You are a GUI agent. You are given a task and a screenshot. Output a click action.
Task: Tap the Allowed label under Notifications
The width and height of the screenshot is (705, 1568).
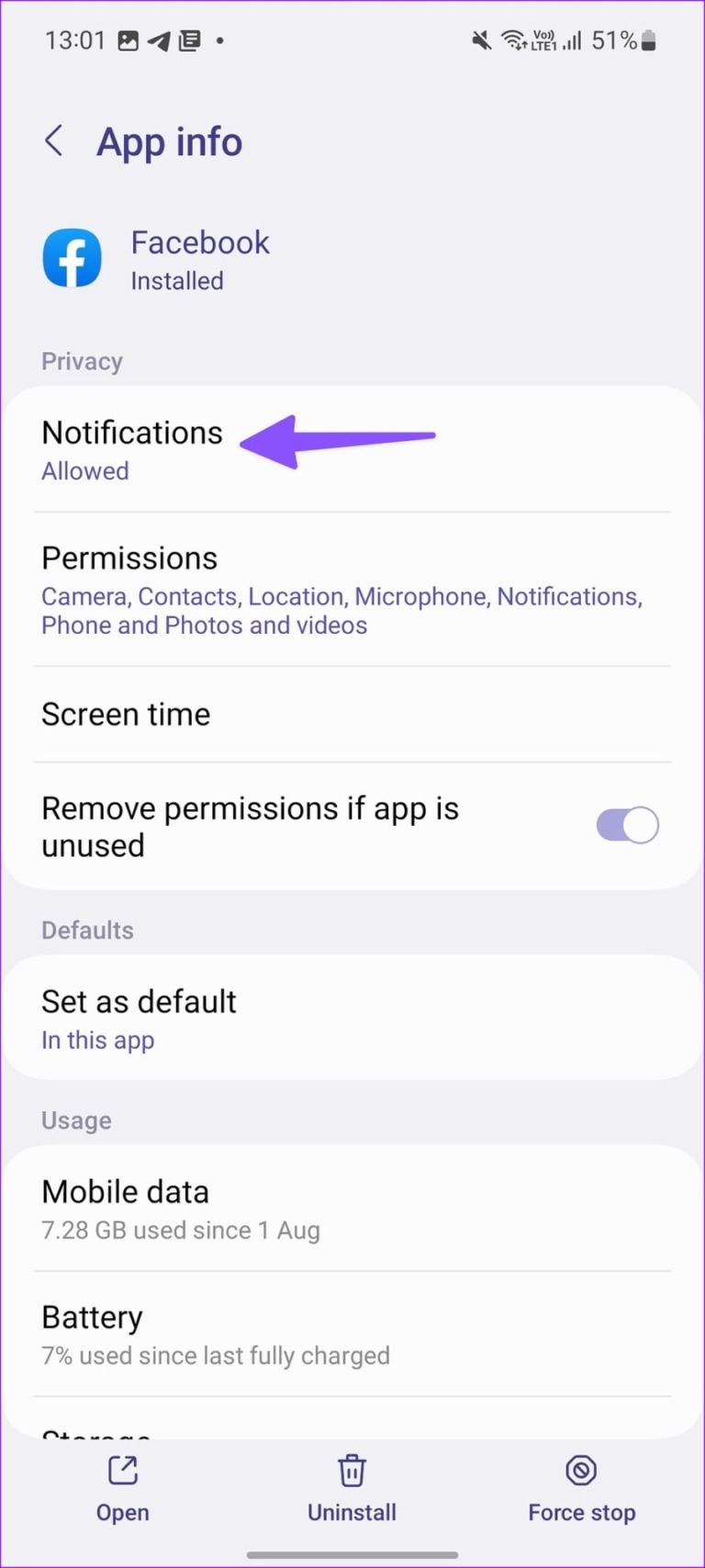(84, 471)
